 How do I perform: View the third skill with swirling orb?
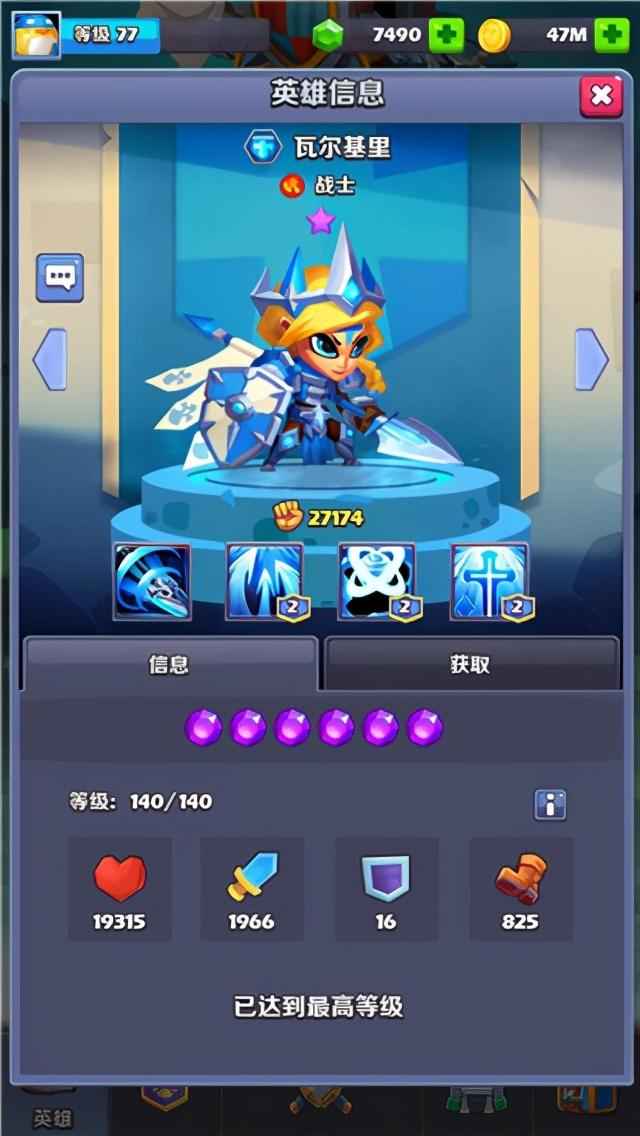[376, 582]
